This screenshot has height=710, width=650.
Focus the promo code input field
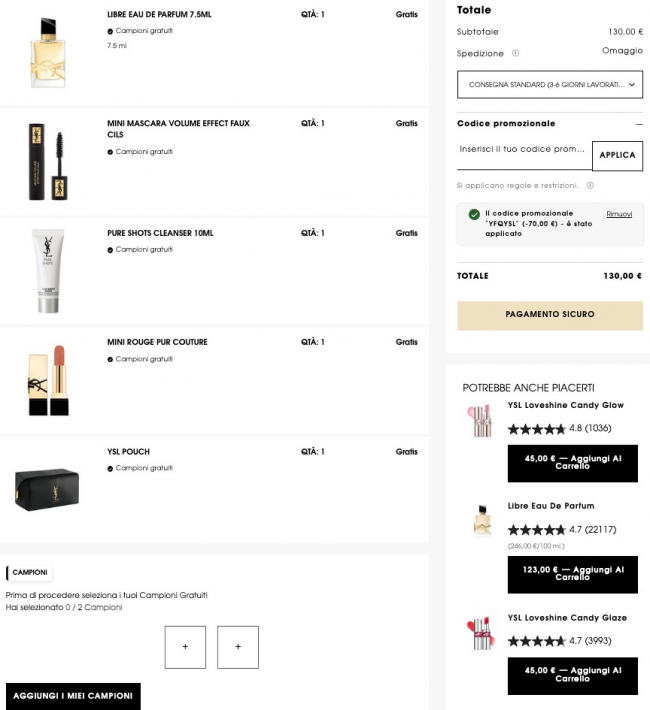(523, 150)
